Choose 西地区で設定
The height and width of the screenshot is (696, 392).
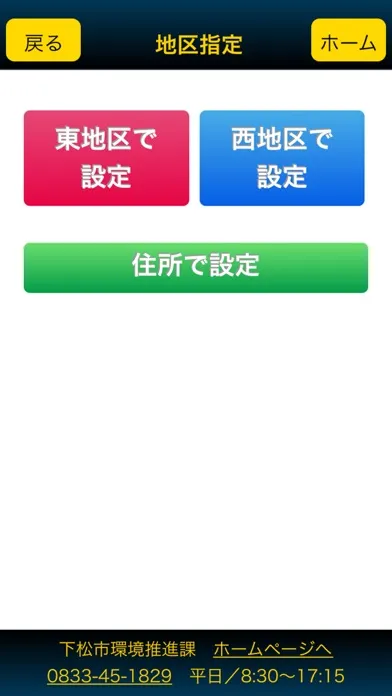pyautogui.click(x=282, y=158)
